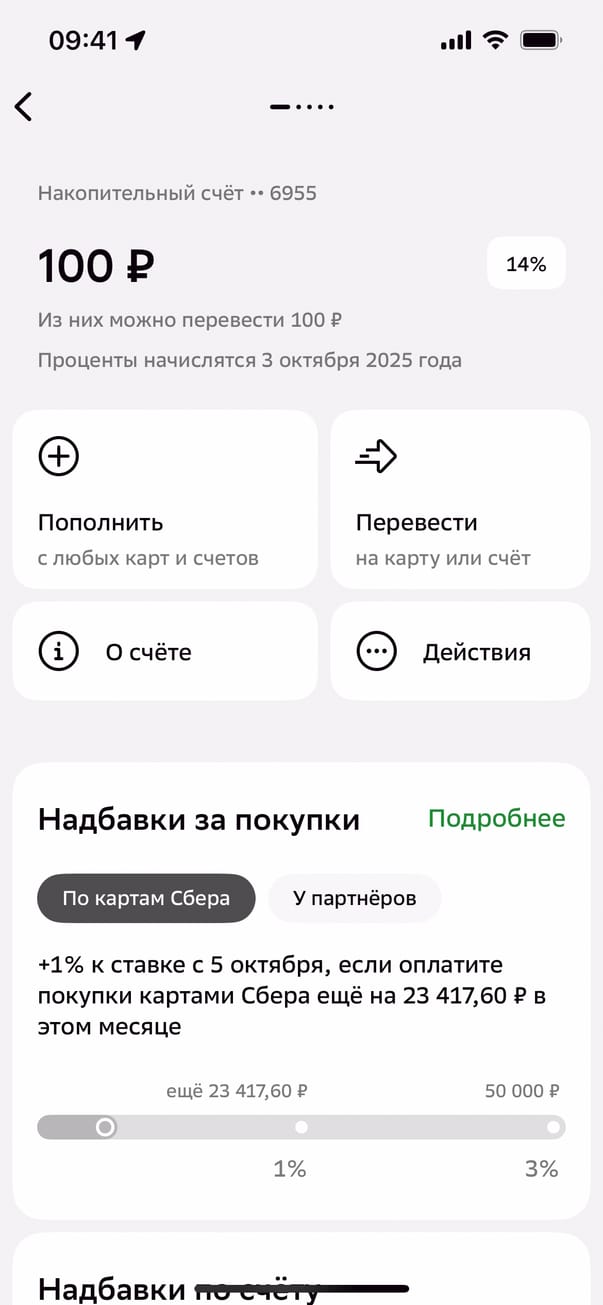Open the О счёте account info
603x1305 pixels.
click(165, 652)
